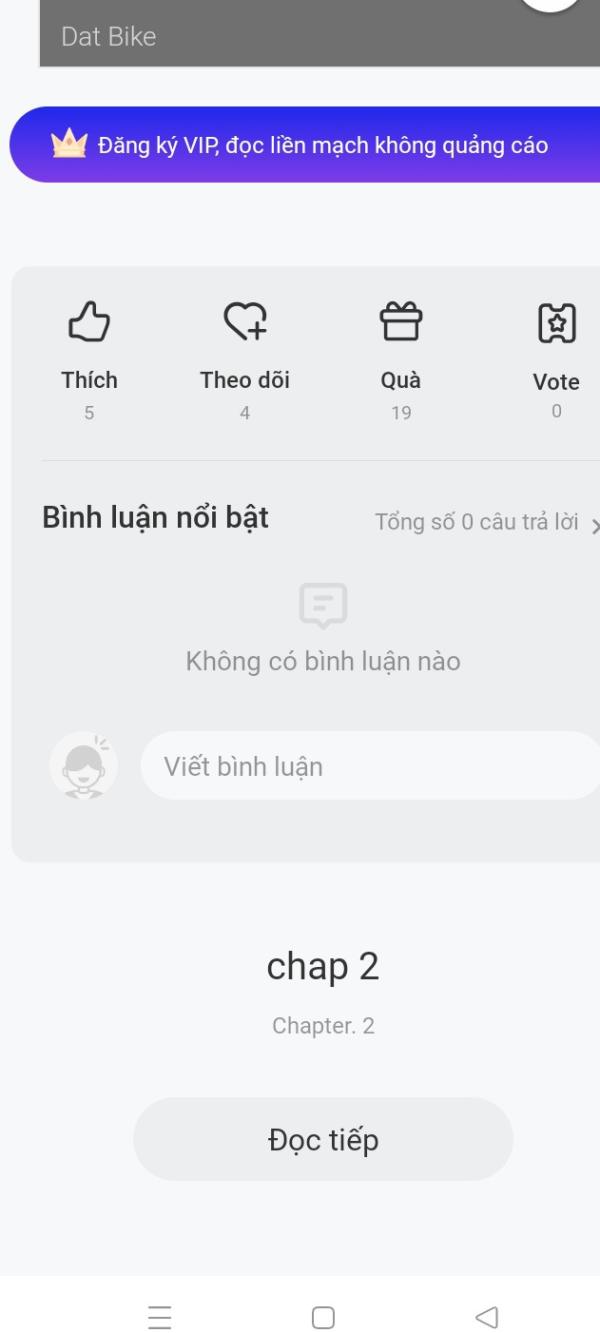The width and height of the screenshot is (600, 1333).
Task: Send a gift via Quà
Action: pos(401,345)
